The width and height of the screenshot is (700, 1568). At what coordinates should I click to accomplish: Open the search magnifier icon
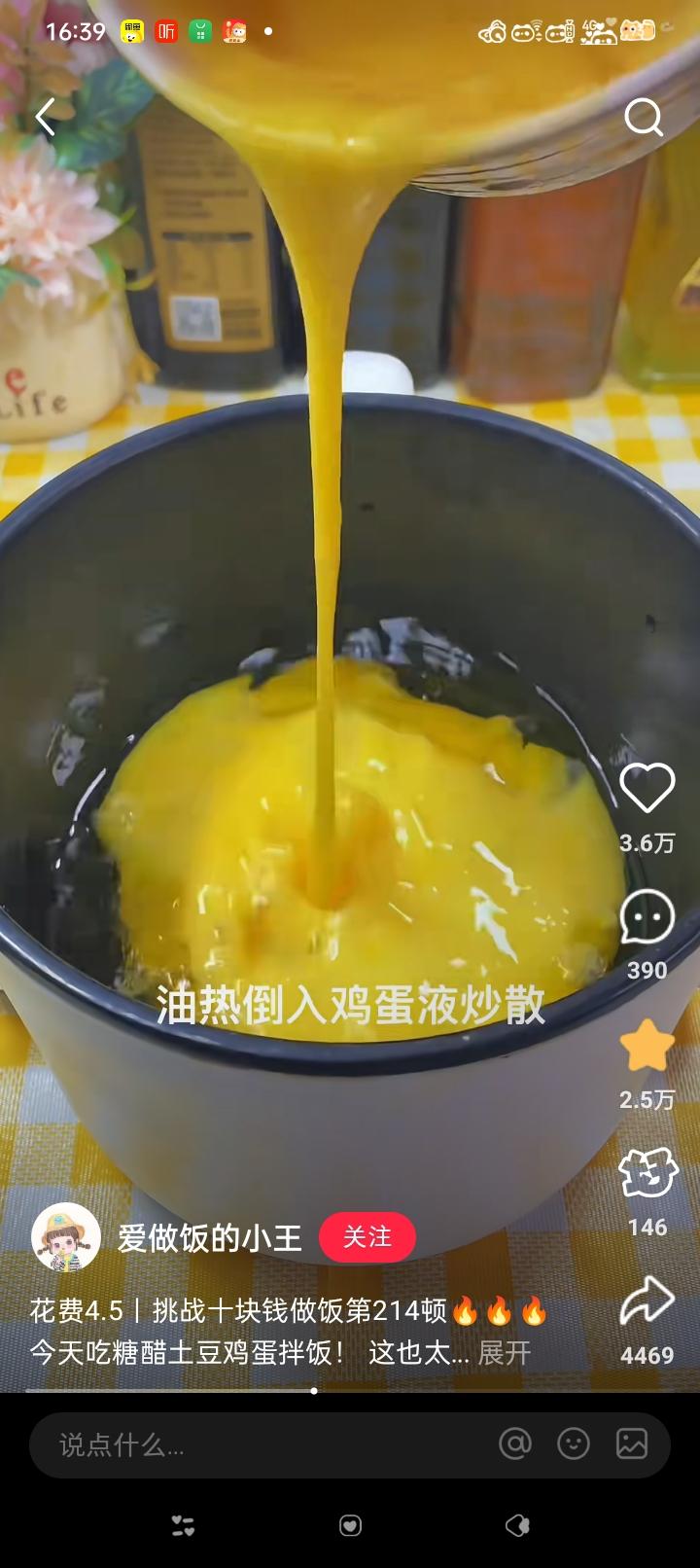point(643,118)
